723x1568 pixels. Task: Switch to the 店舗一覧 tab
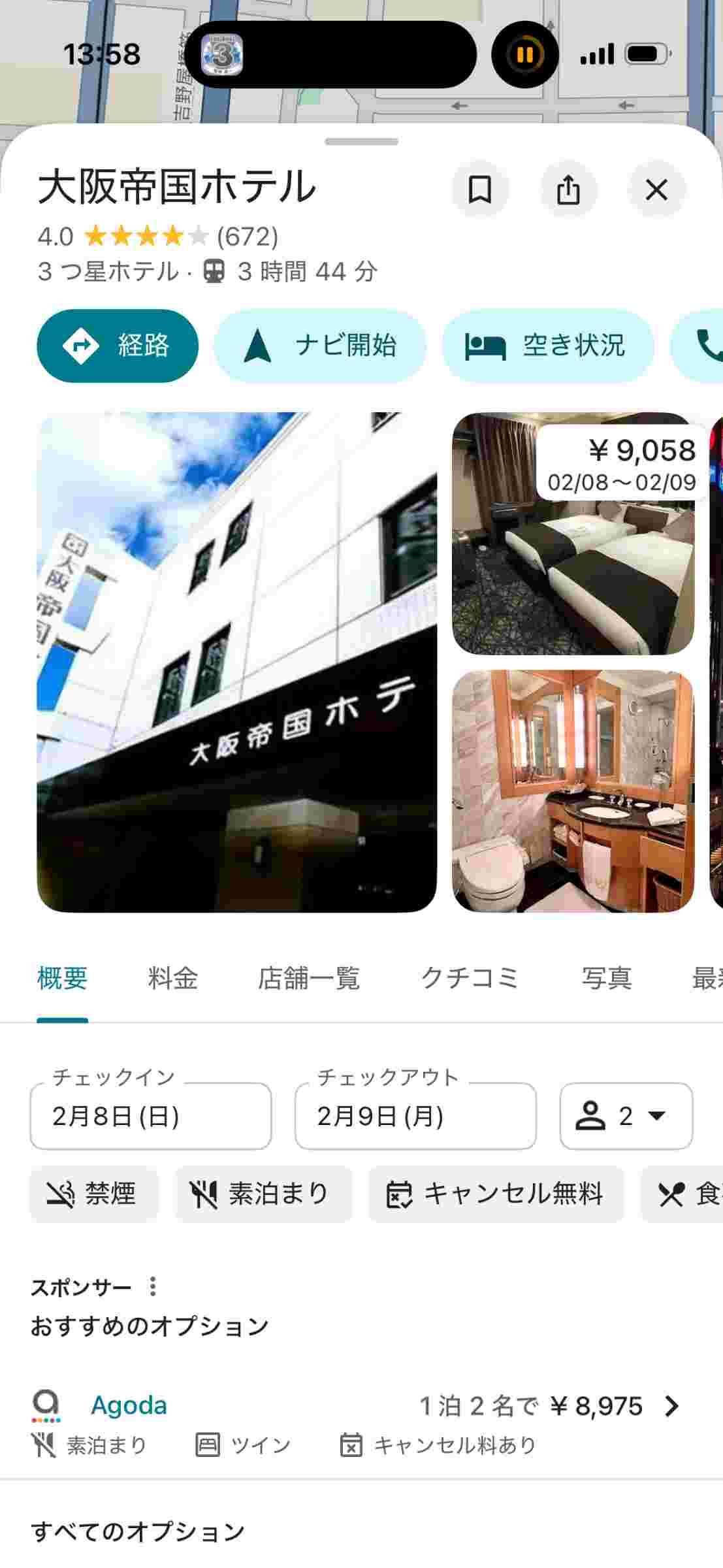pyautogui.click(x=309, y=979)
